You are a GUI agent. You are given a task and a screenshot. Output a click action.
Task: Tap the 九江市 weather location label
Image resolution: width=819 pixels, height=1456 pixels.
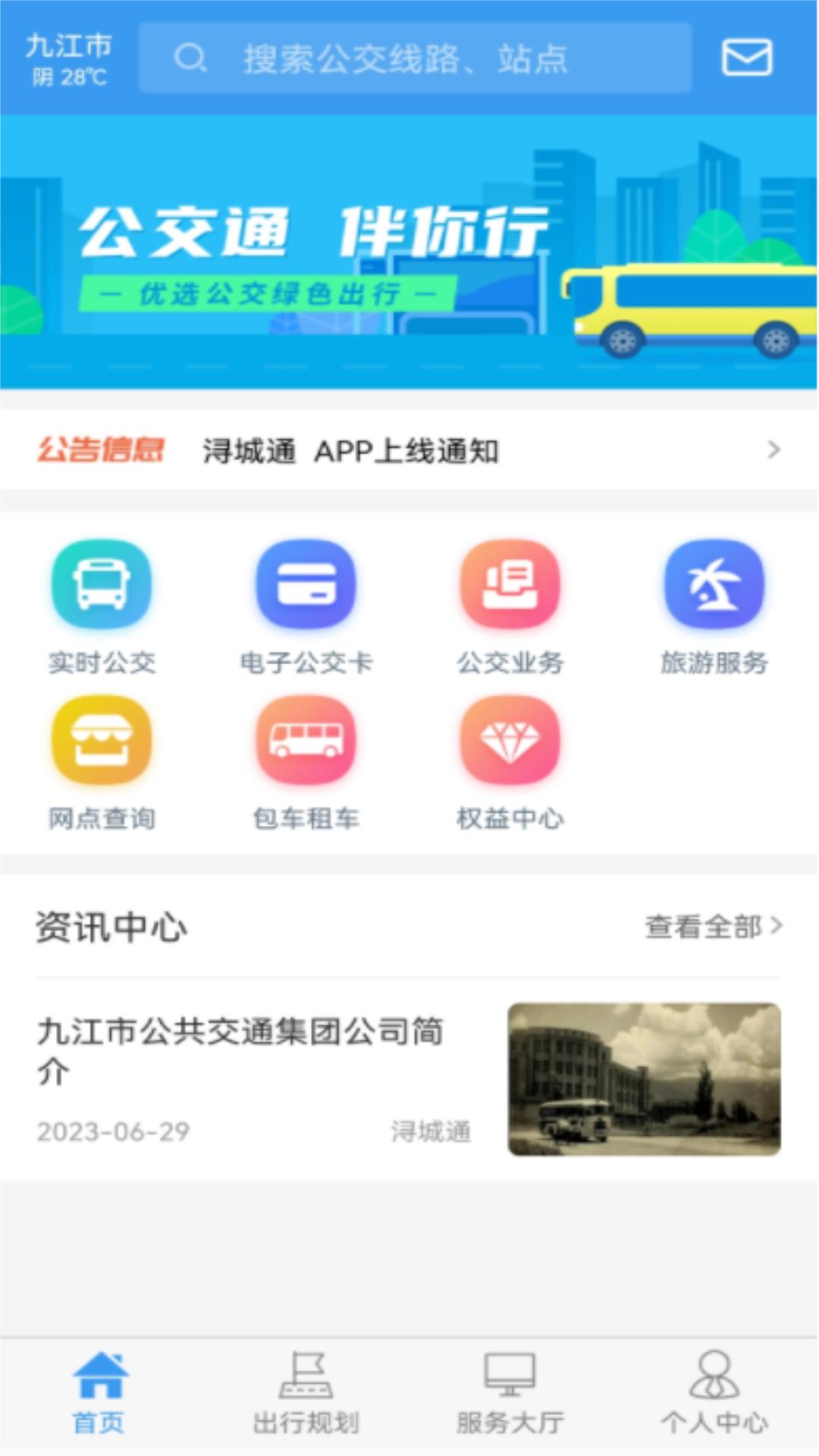click(x=68, y=45)
